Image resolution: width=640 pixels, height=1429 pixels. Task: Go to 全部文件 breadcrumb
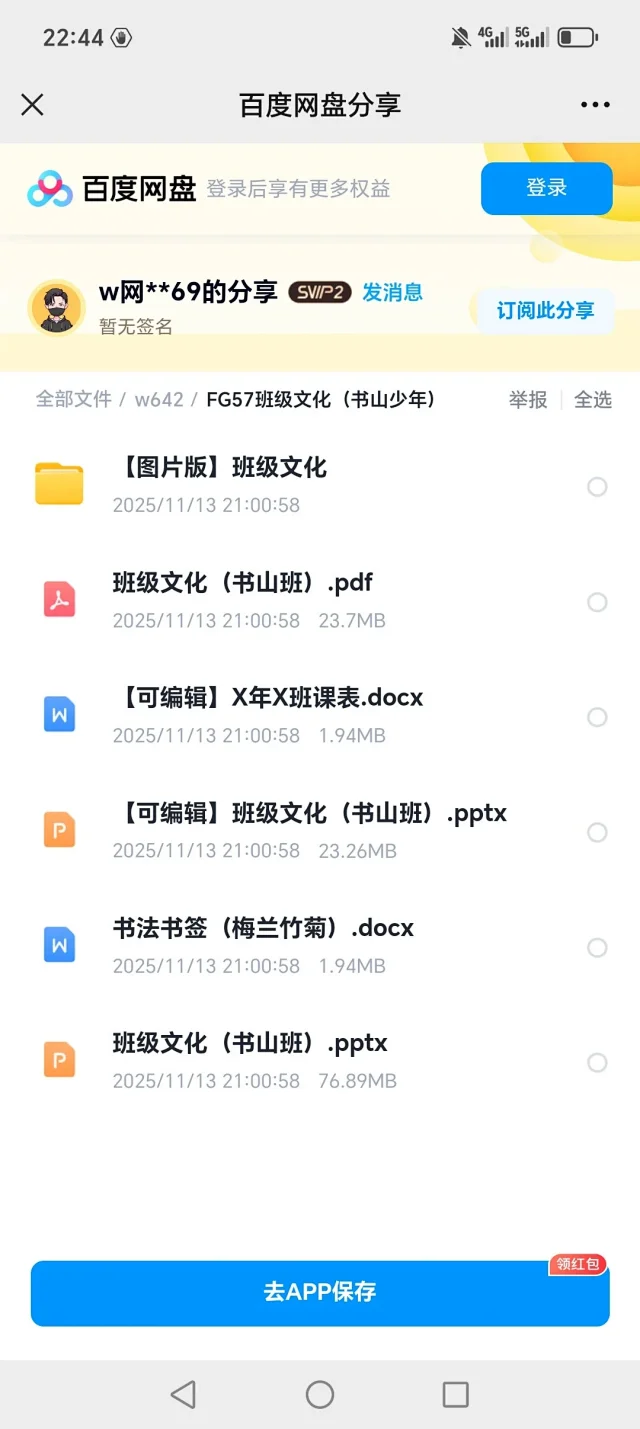(x=73, y=400)
